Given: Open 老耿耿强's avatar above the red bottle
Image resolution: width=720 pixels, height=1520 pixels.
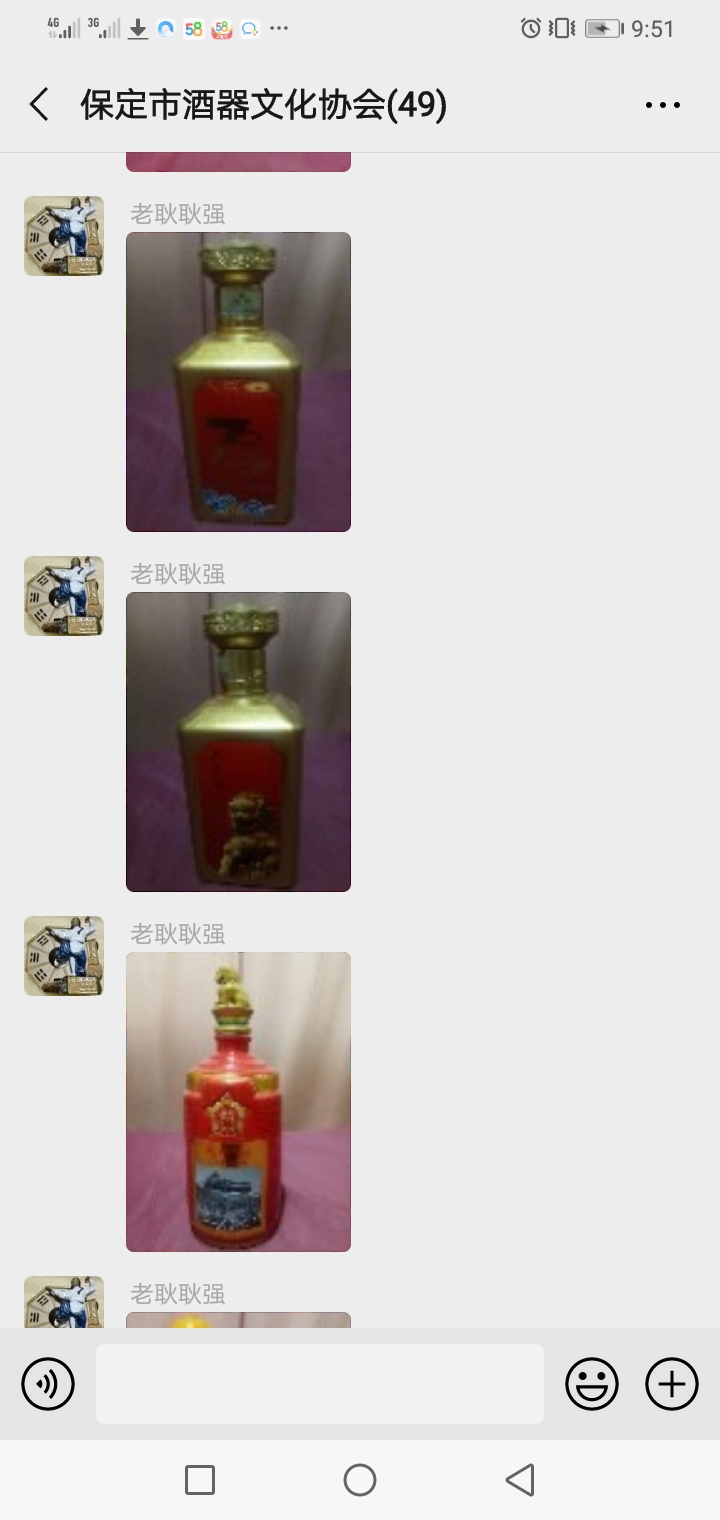Looking at the screenshot, I should [64, 956].
